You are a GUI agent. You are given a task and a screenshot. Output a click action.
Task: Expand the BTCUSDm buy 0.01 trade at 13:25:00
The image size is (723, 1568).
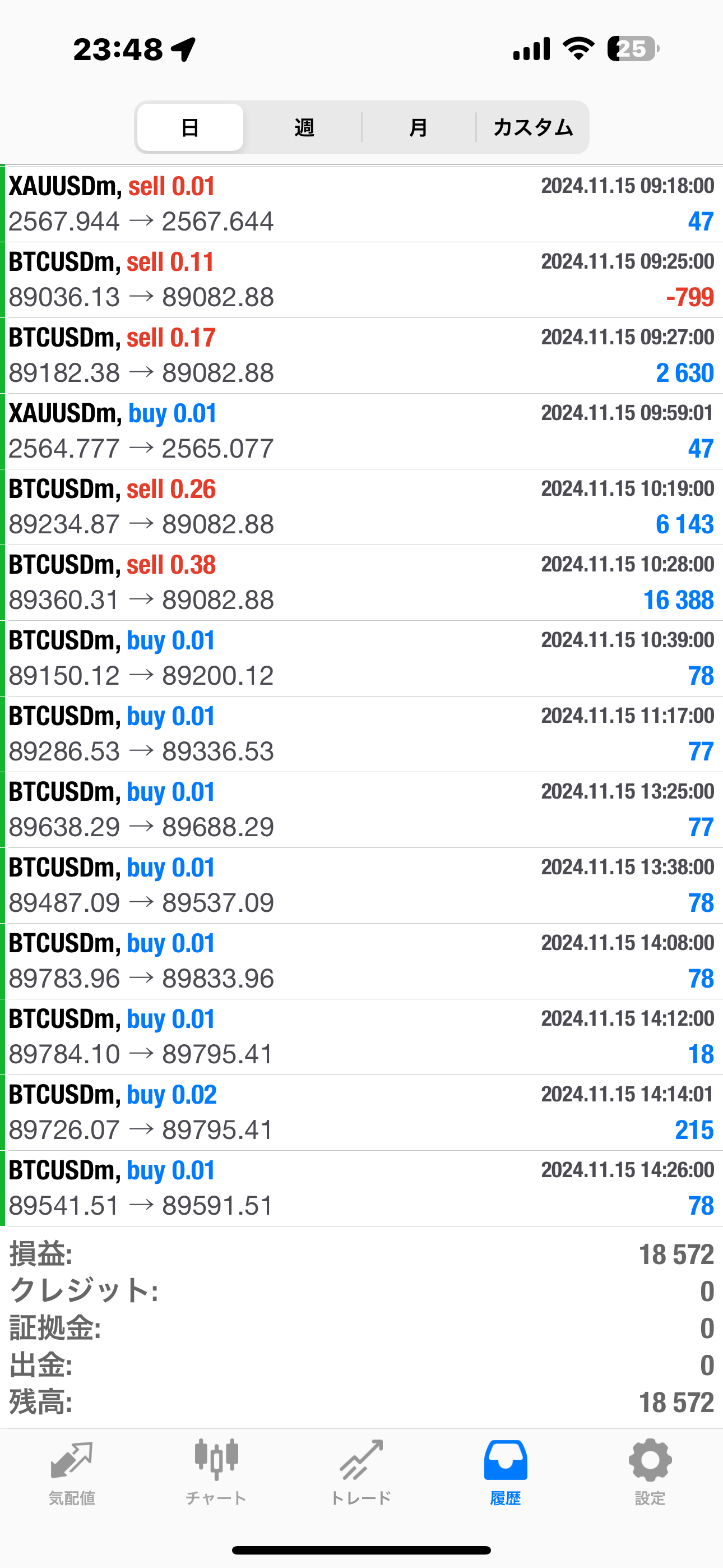361,810
